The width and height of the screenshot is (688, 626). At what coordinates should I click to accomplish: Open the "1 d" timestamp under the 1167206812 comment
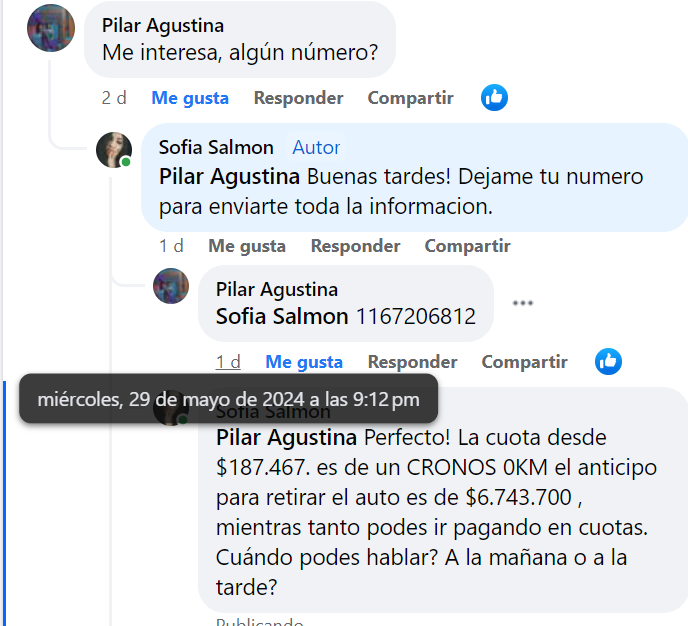click(x=229, y=362)
